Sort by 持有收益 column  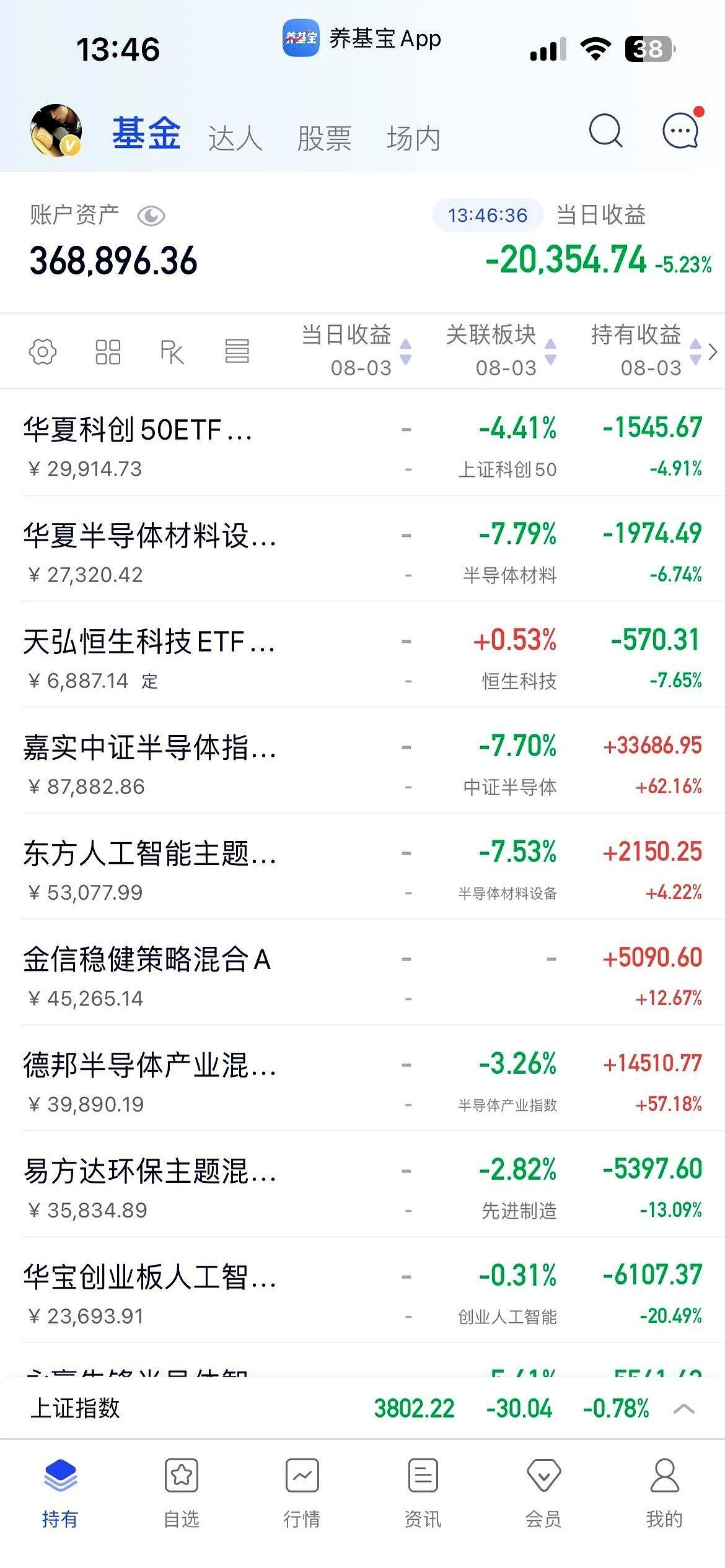645,351
